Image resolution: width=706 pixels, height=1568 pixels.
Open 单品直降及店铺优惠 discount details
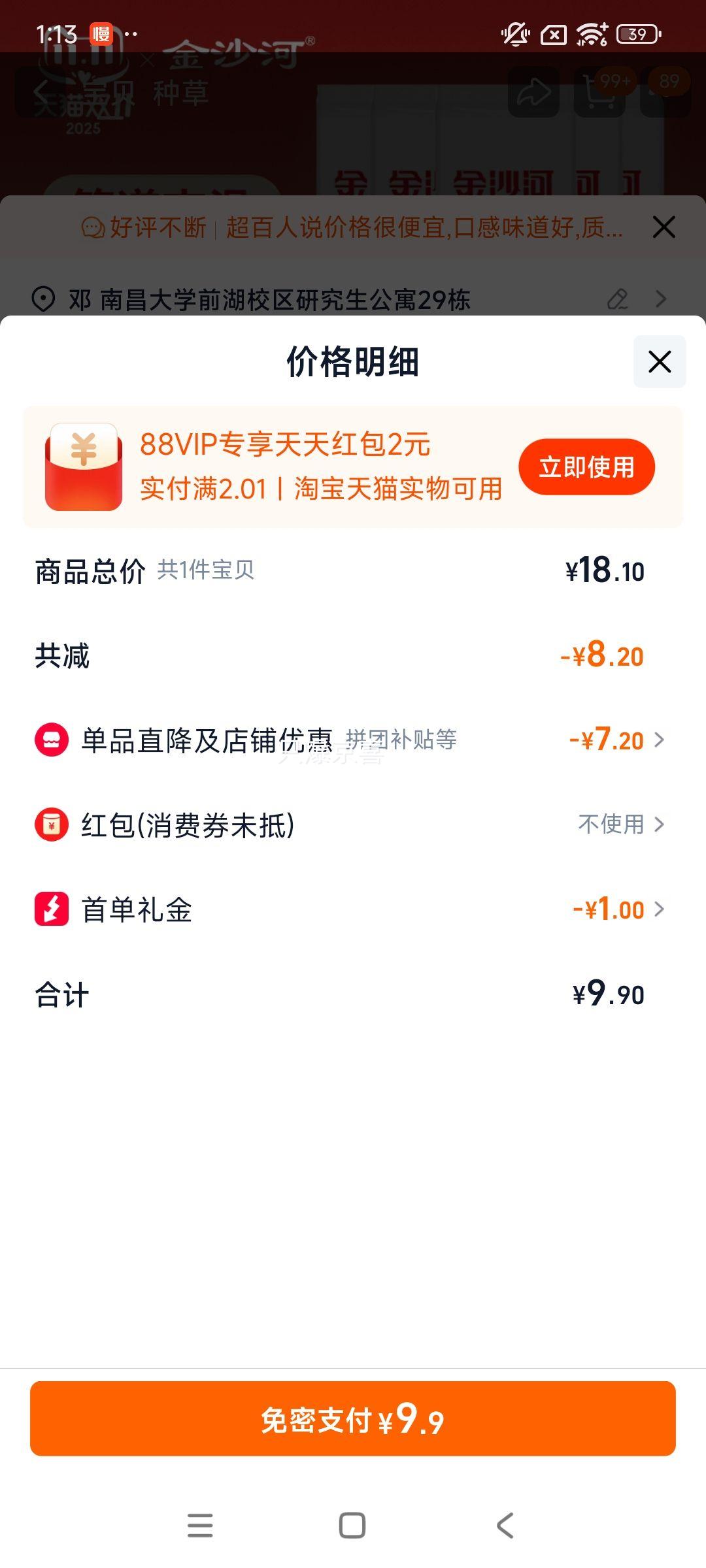(x=353, y=740)
